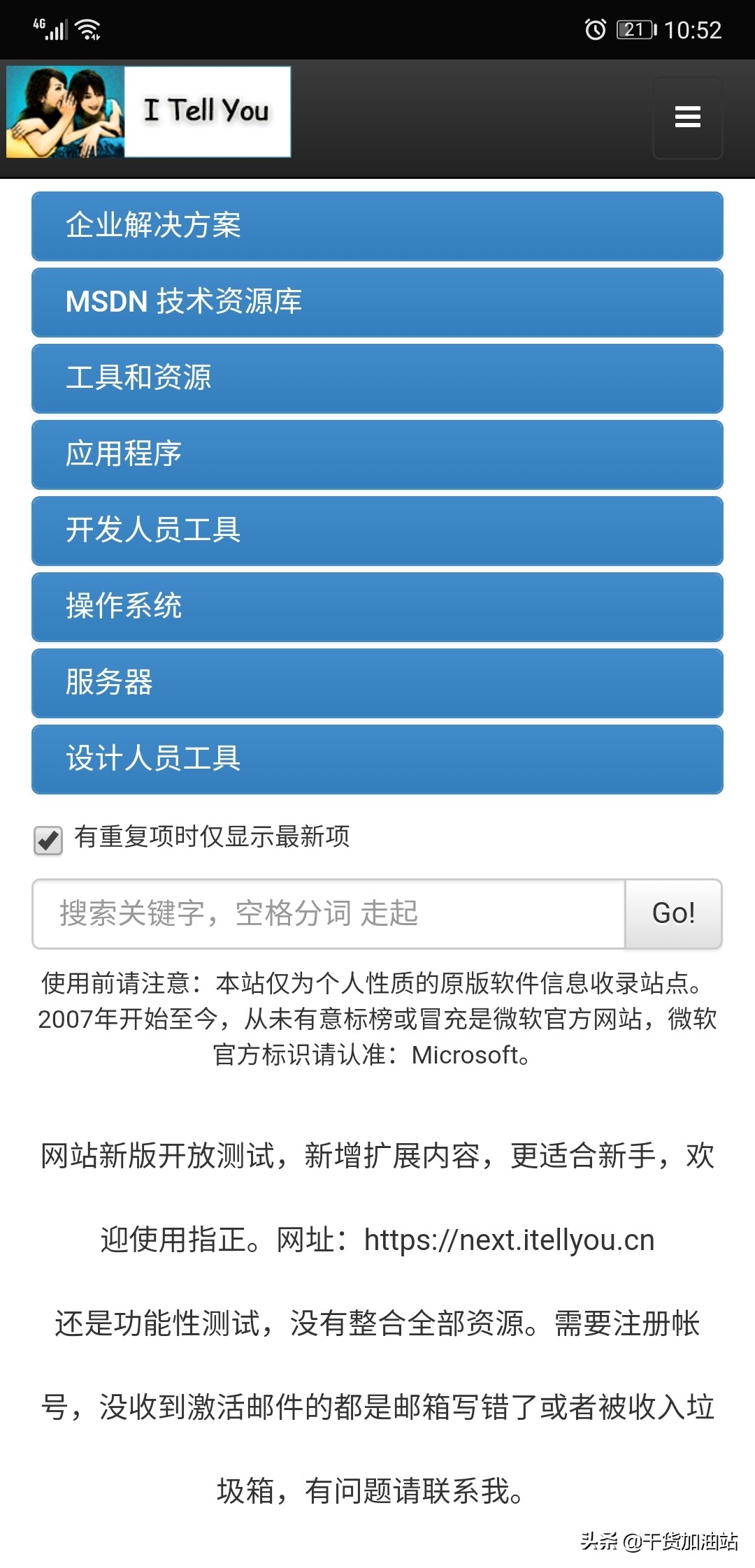
Task: Tap the battery level indicator
Action: tap(635, 29)
